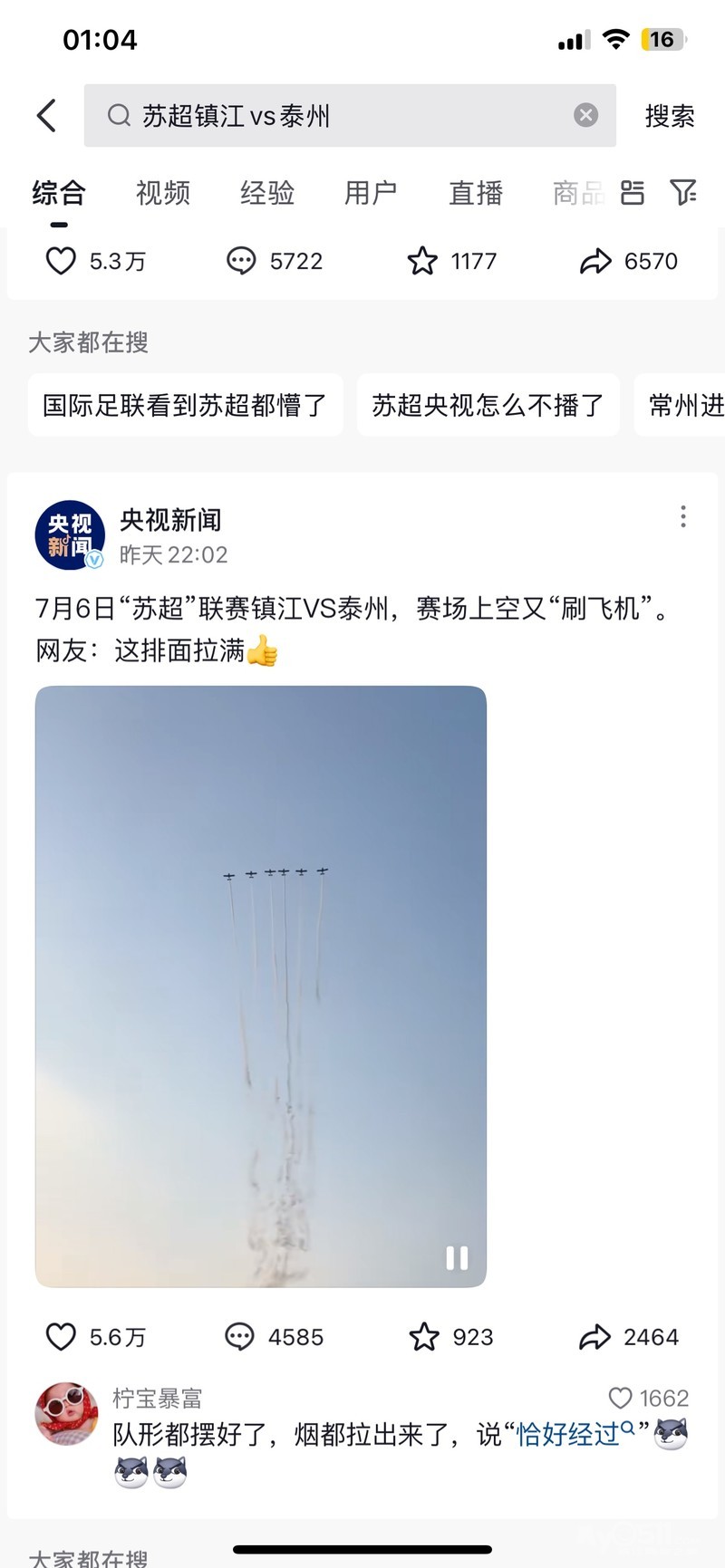The width and height of the screenshot is (725, 1568).
Task: Like 柠宝暴富's comment
Action: (x=621, y=1398)
